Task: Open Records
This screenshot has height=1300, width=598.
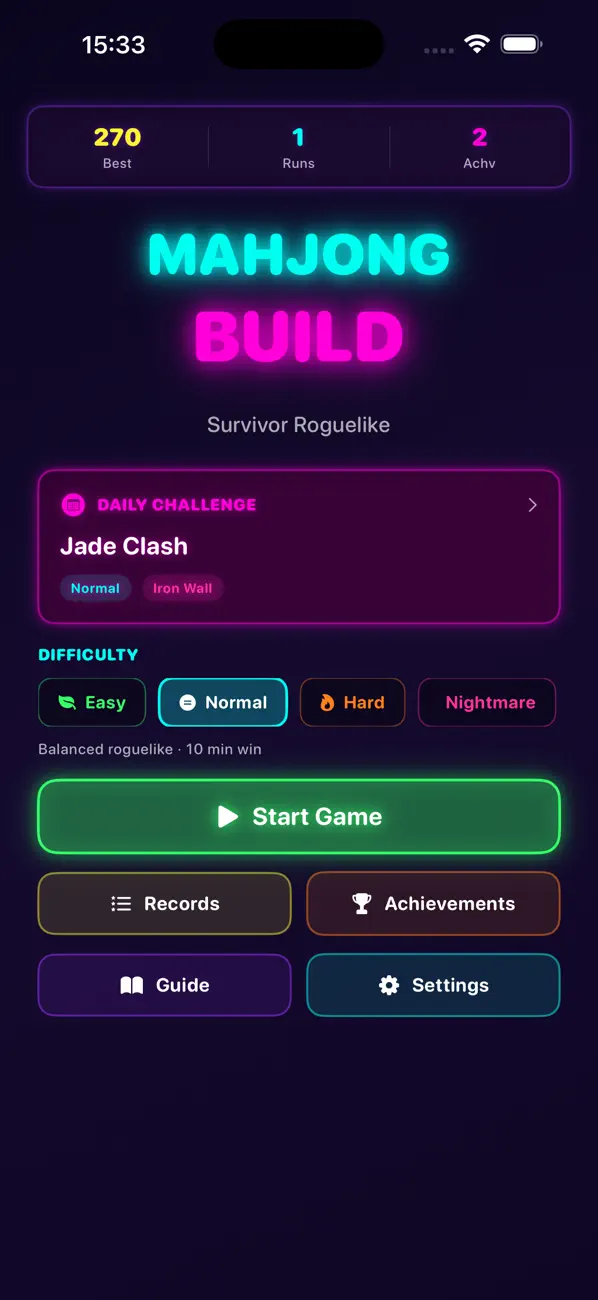Action: click(165, 903)
